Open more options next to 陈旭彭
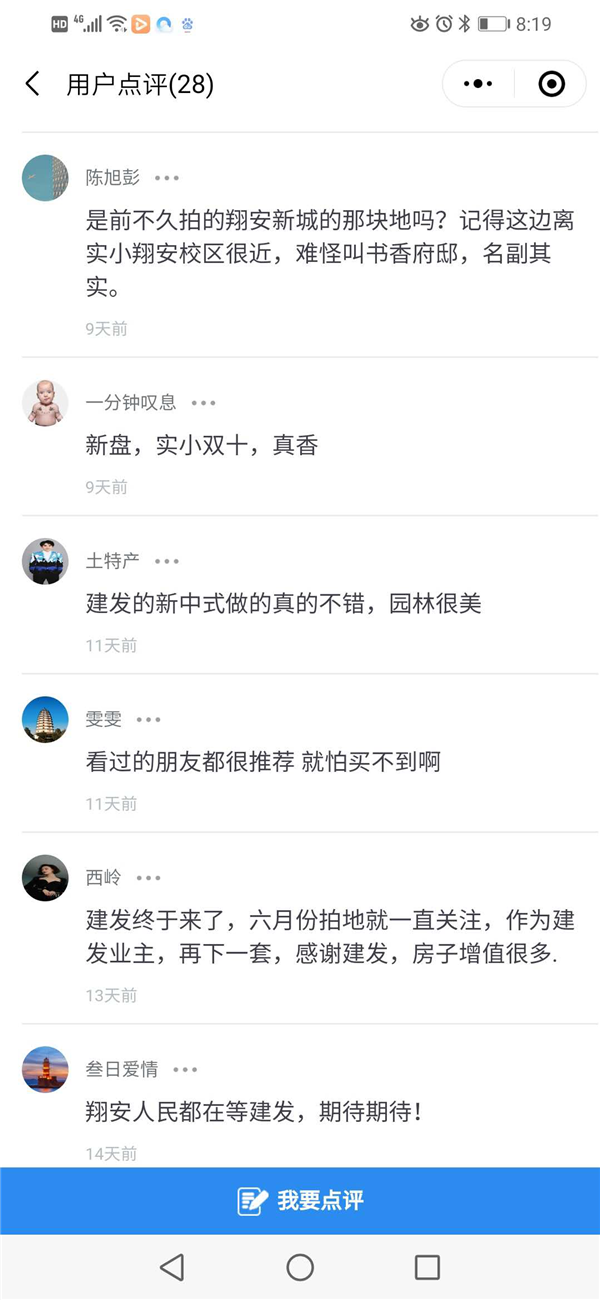This screenshot has width=600, height=1300. tap(167, 178)
